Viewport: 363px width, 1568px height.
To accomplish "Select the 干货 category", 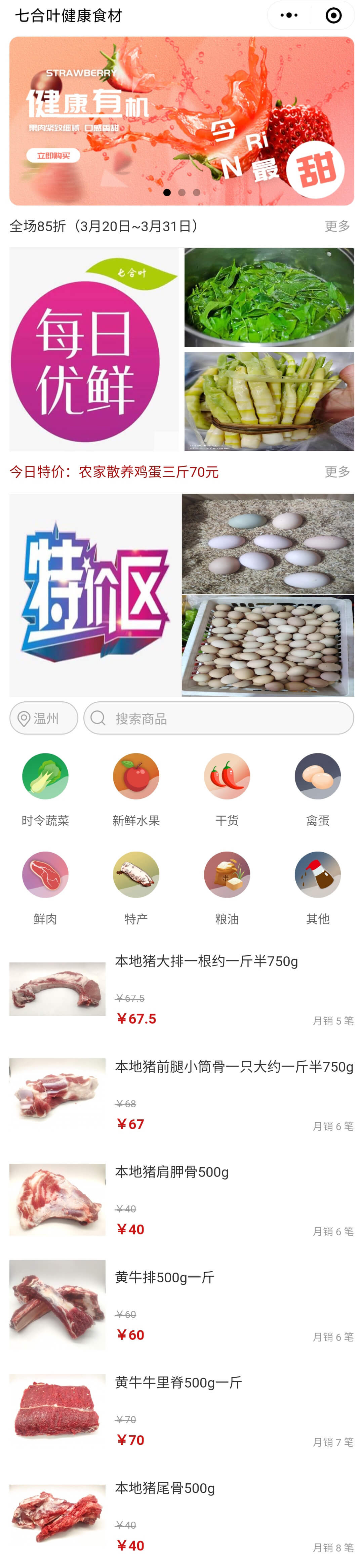I will point(227,789).
